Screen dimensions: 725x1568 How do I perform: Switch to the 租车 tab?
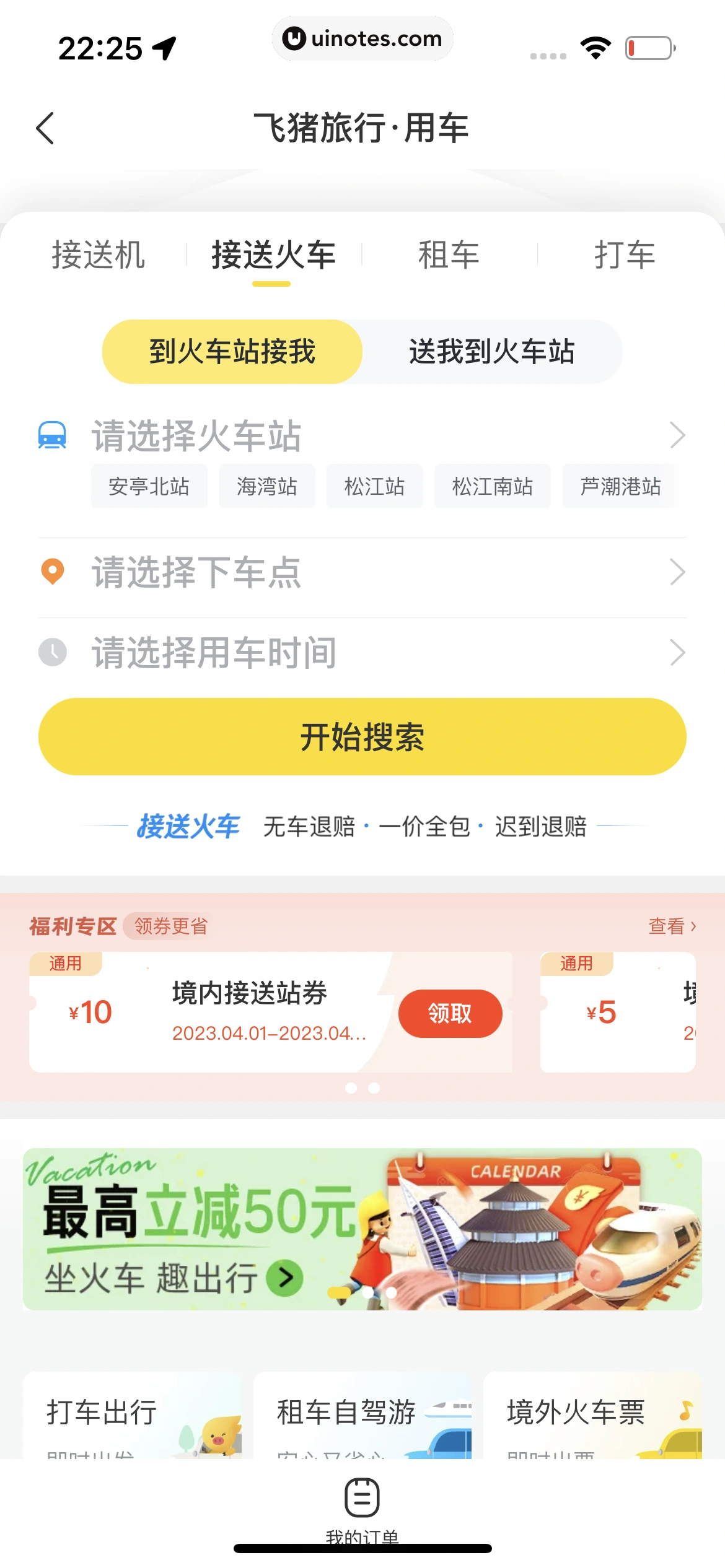click(449, 255)
